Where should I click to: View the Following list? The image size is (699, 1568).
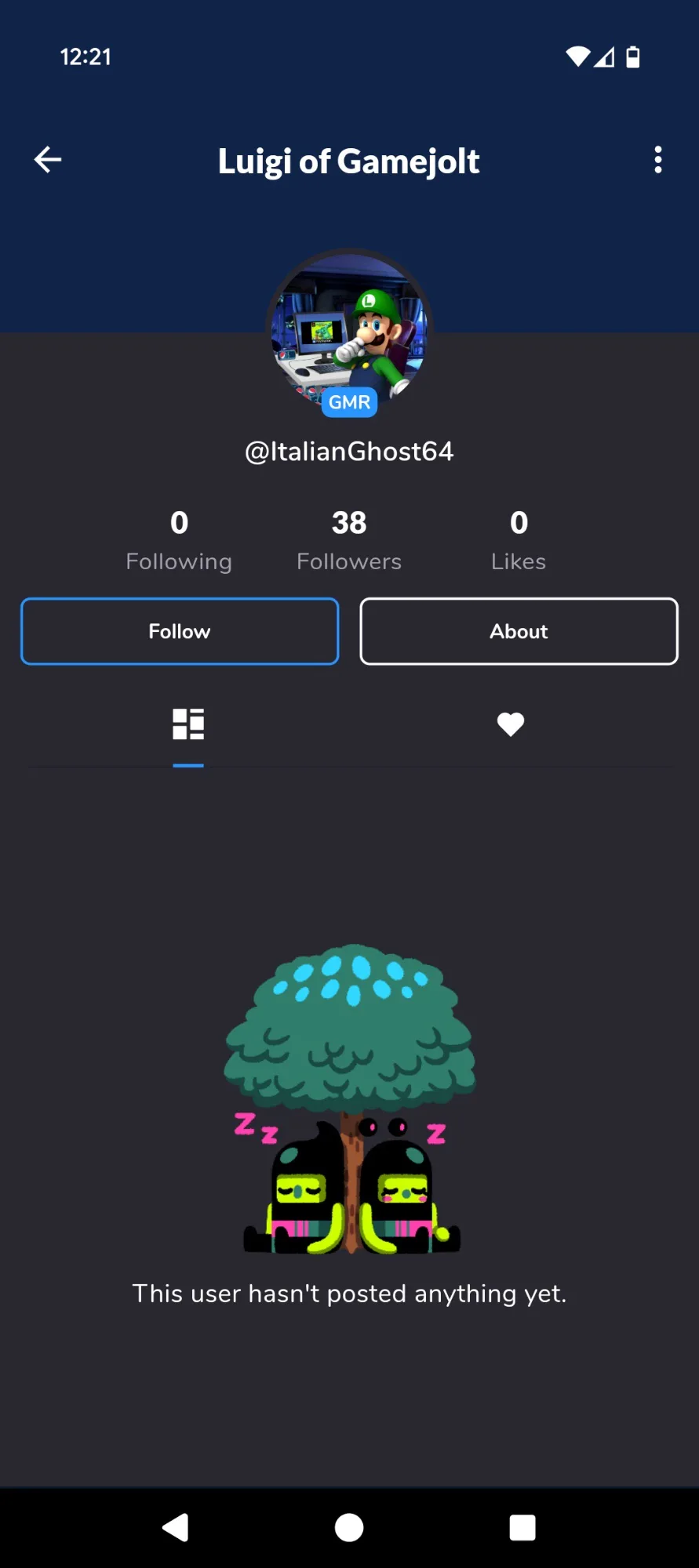click(179, 540)
